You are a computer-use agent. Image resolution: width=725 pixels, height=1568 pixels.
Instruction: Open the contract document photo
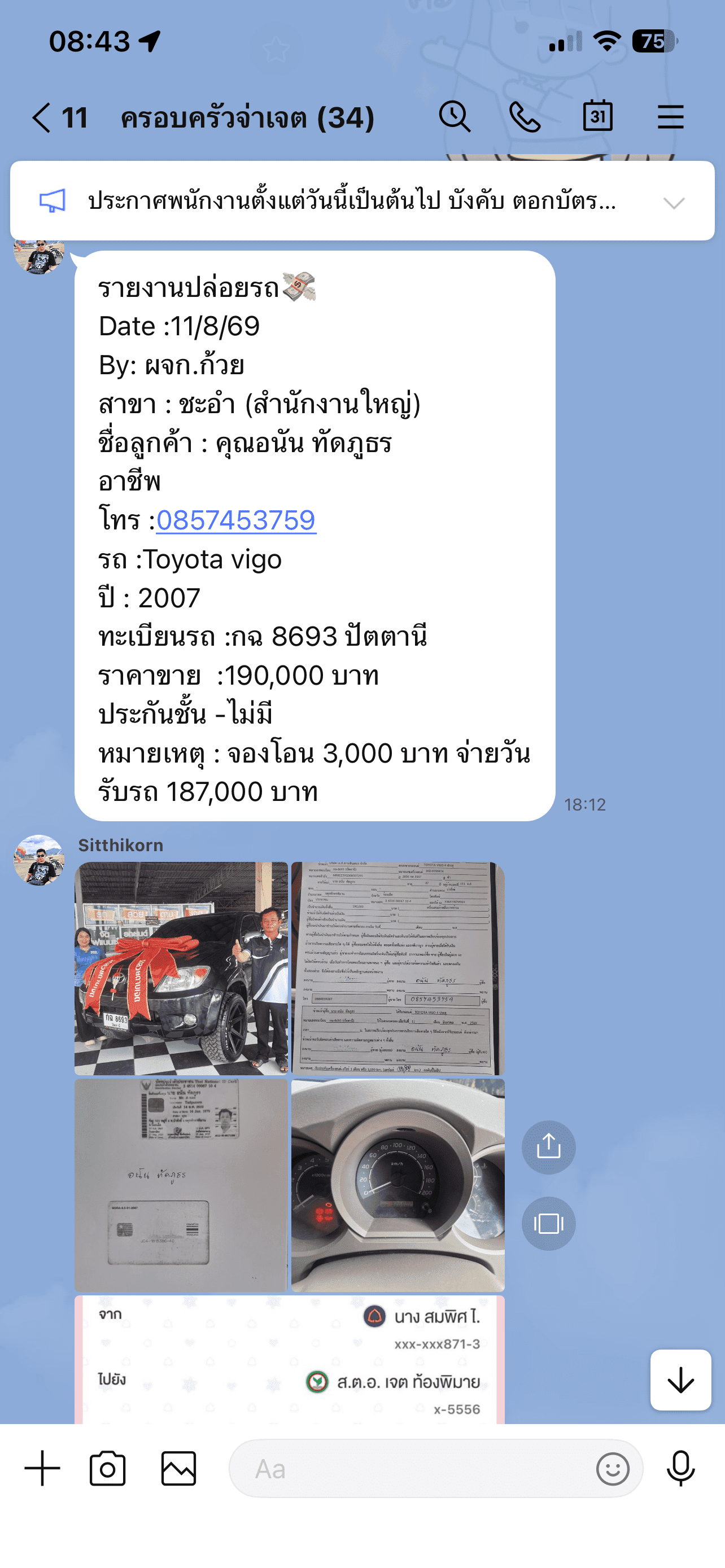[398, 968]
